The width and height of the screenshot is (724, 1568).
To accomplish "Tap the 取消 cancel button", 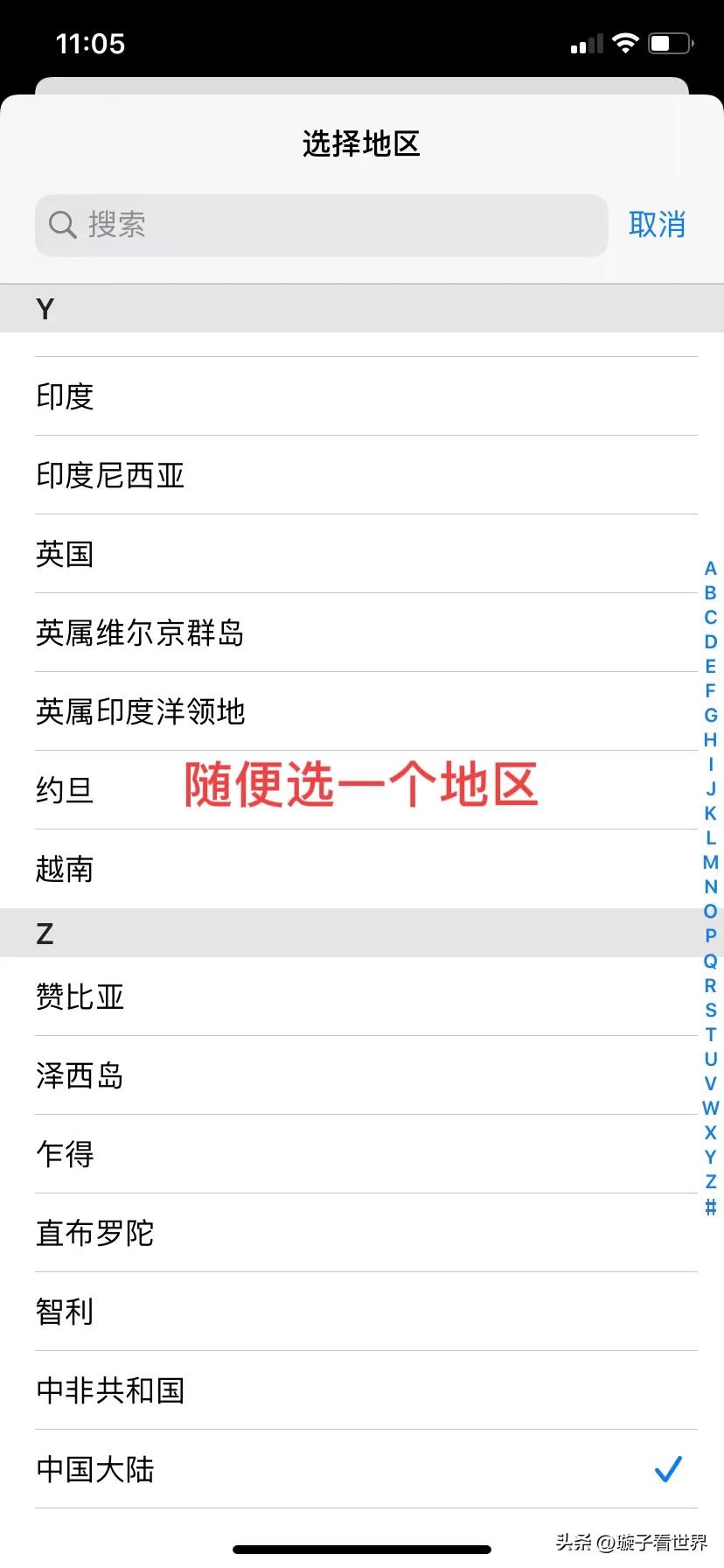I will point(657,225).
